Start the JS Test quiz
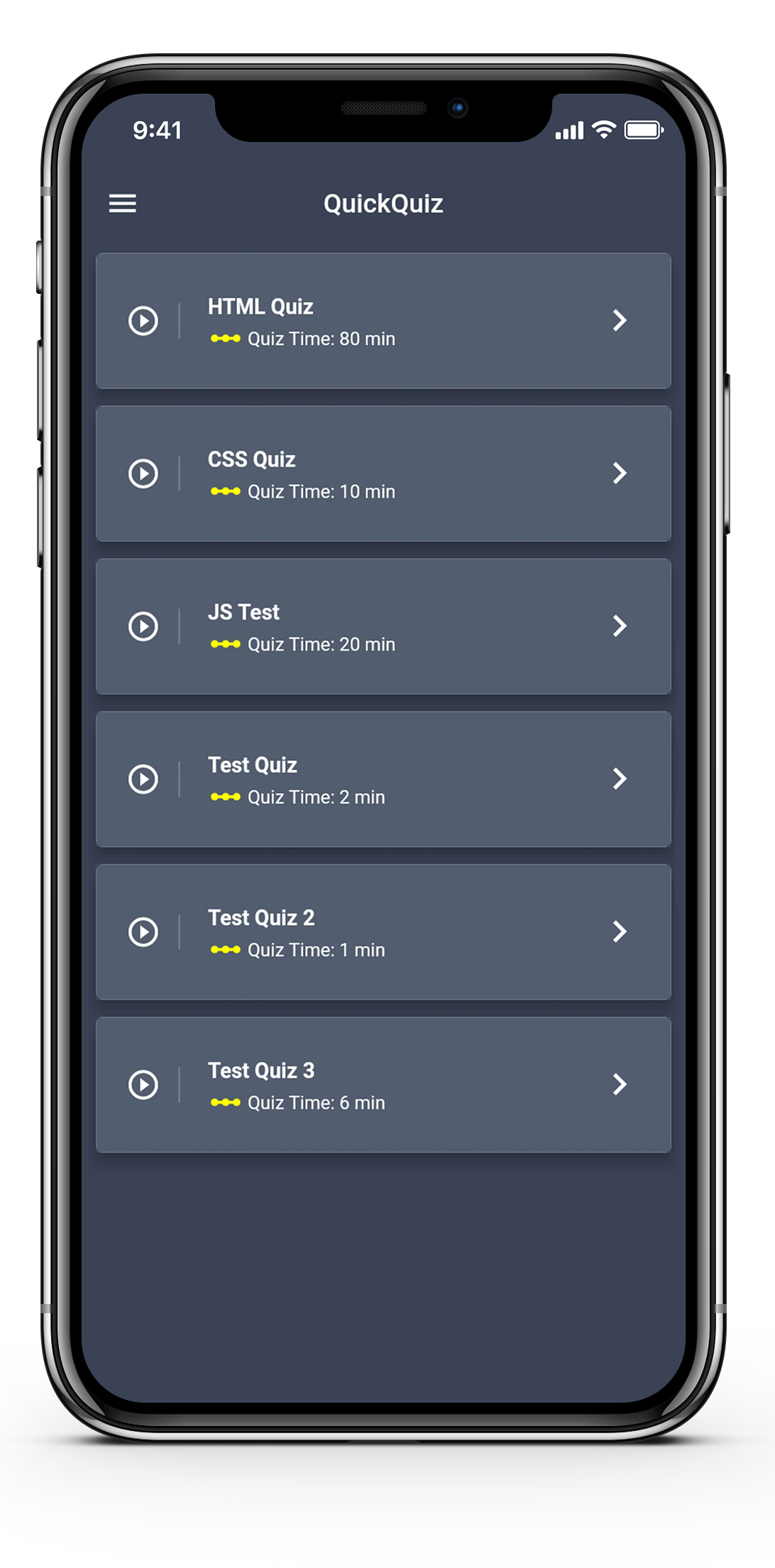 (x=383, y=626)
